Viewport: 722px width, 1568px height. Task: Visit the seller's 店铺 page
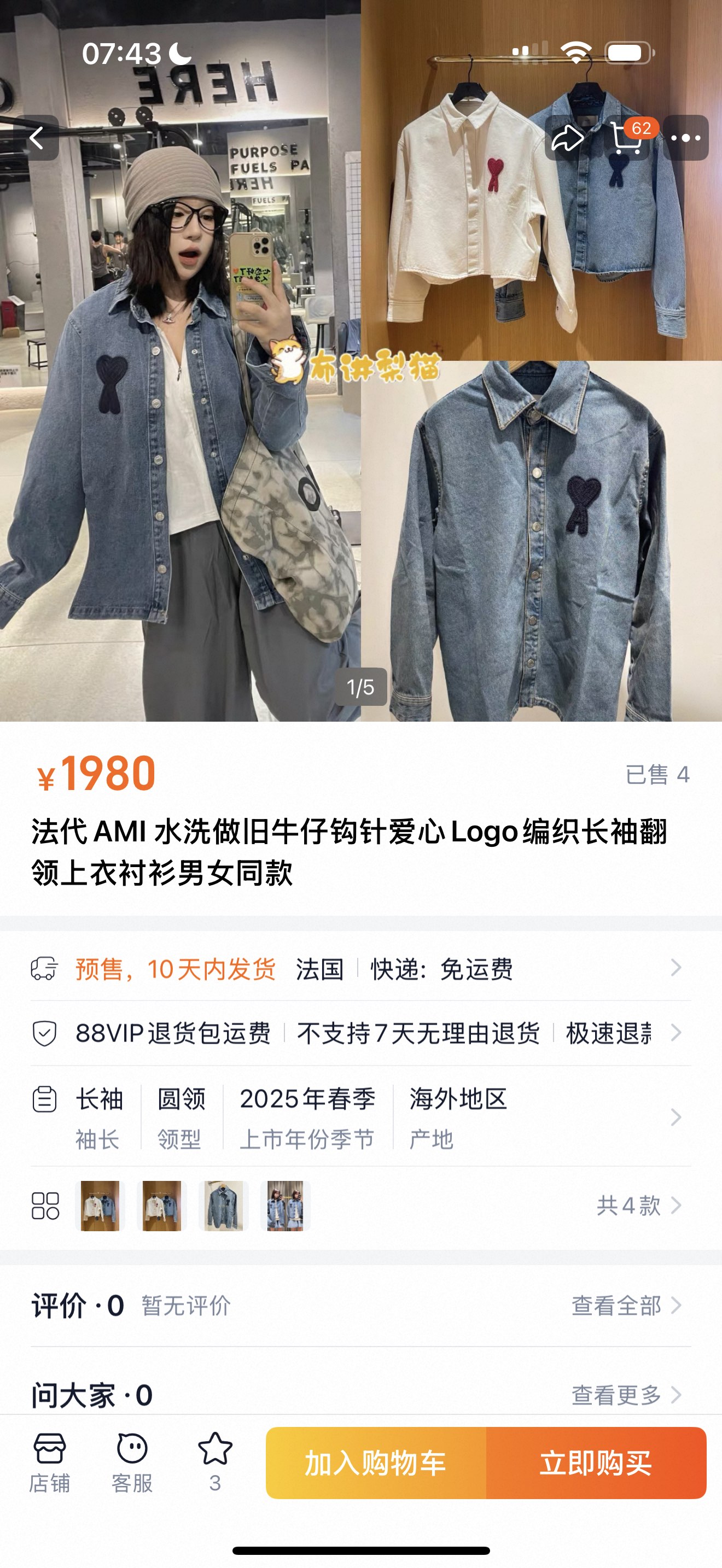click(49, 1462)
